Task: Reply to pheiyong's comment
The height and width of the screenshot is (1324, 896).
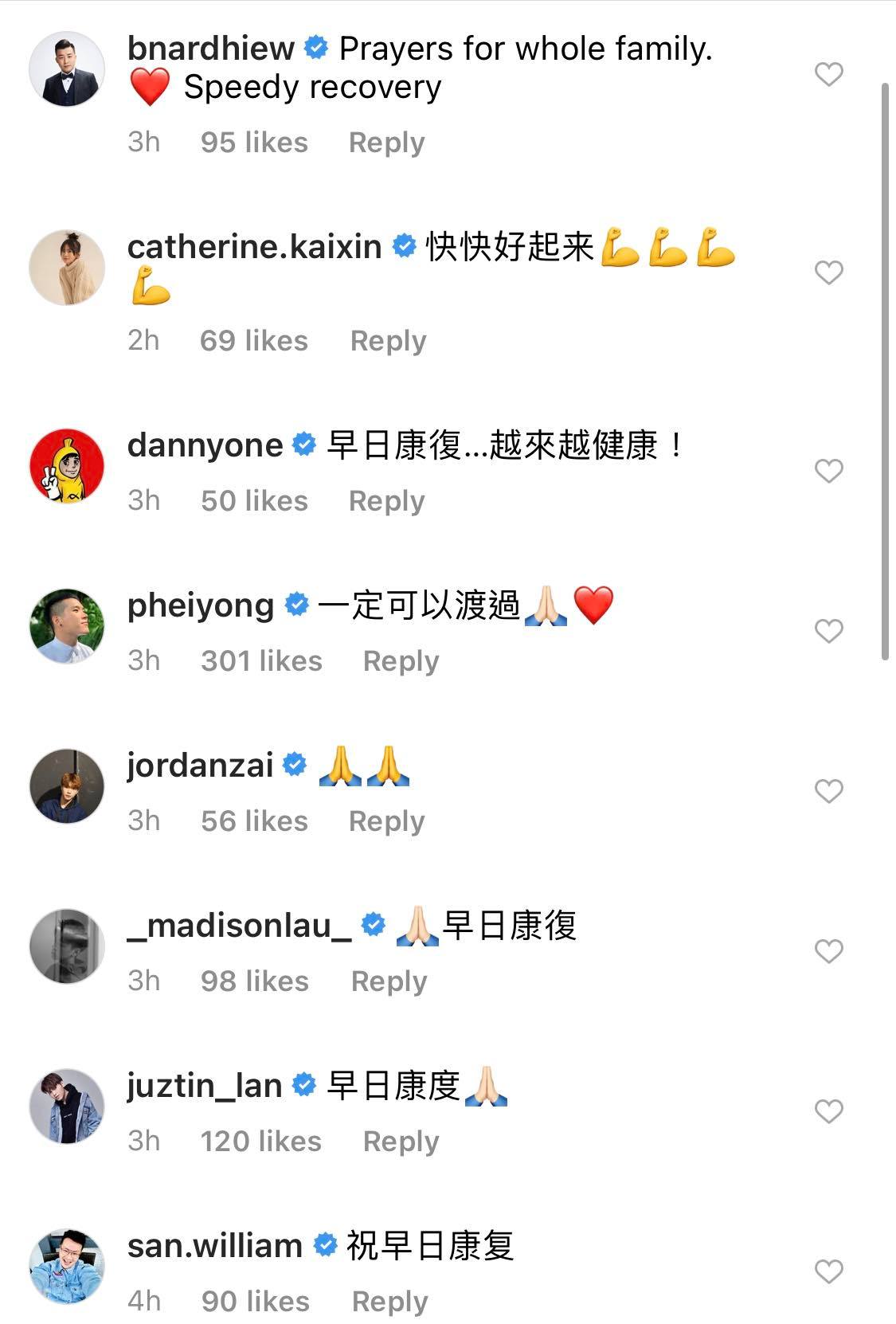Action: click(x=401, y=661)
